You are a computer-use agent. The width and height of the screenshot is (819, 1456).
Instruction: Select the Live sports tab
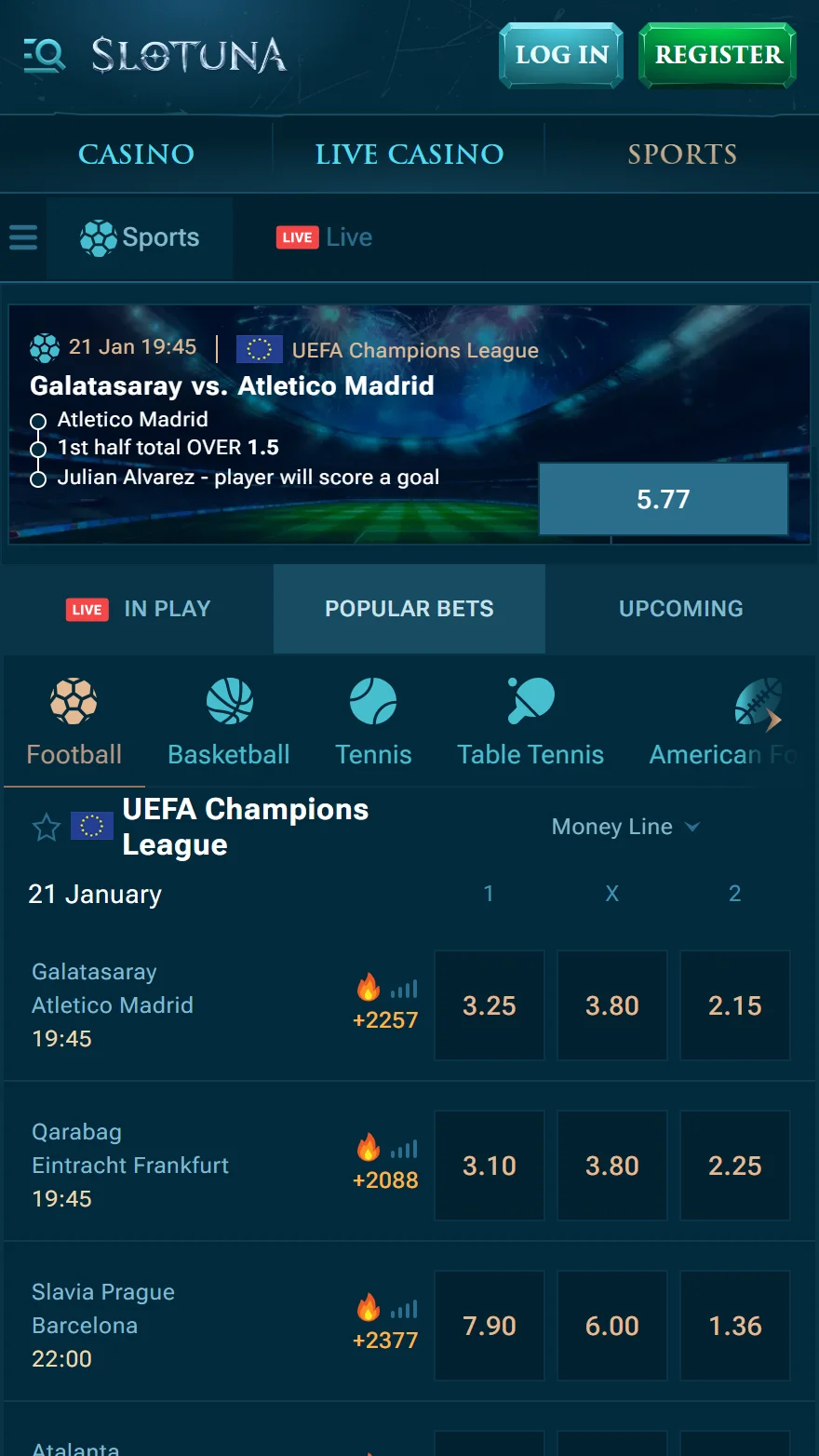tap(325, 237)
